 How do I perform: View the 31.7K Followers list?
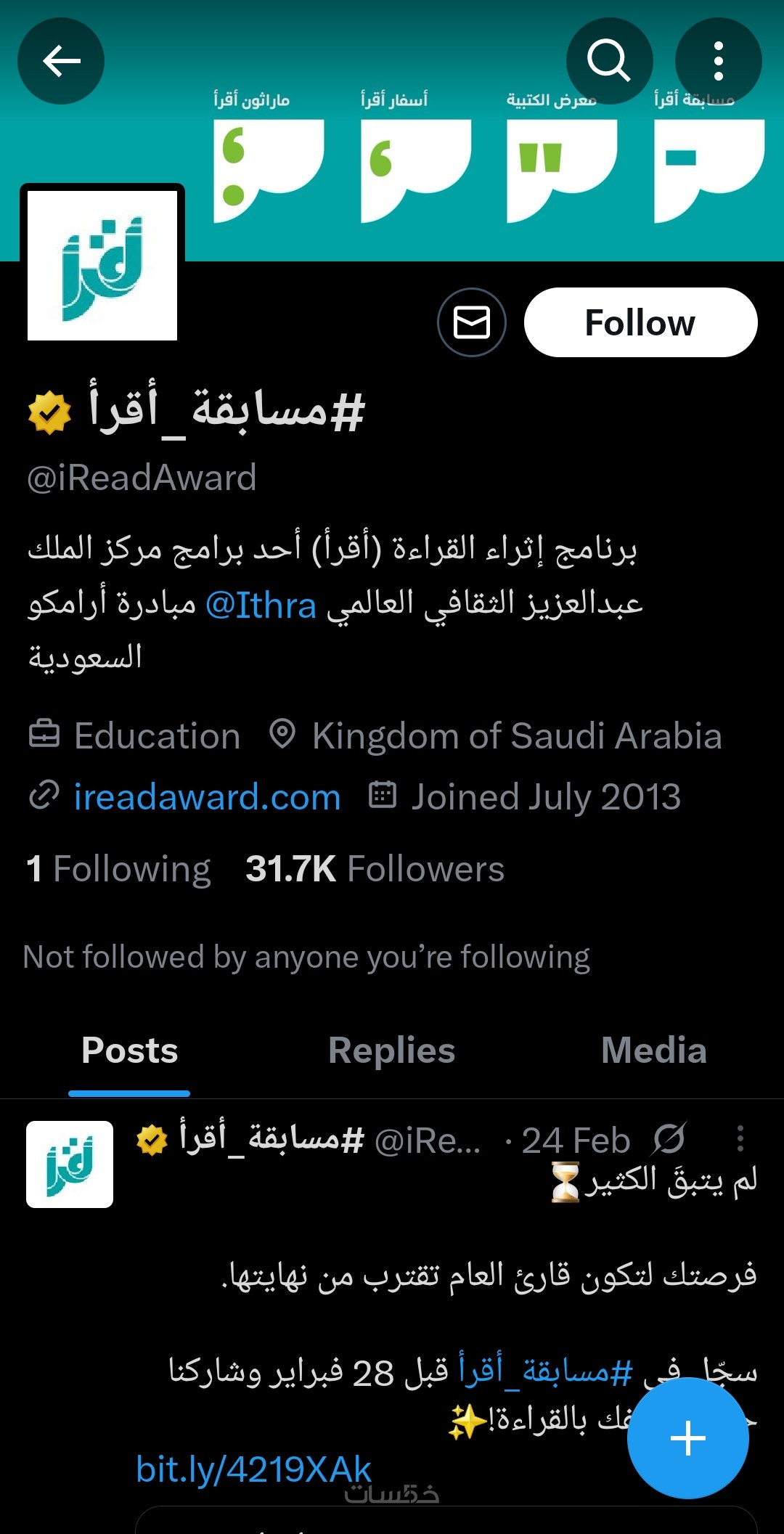tap(375, 869)
